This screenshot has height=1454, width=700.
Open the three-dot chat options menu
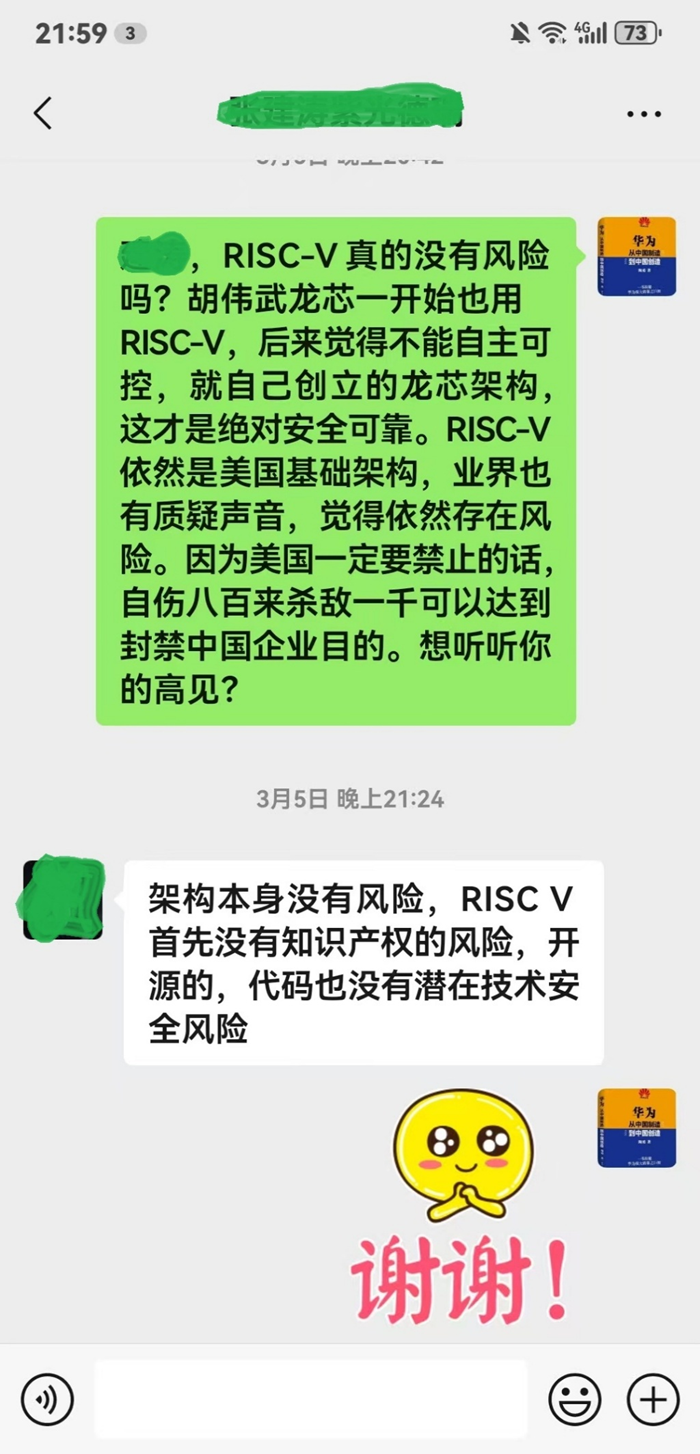(643, 114)
